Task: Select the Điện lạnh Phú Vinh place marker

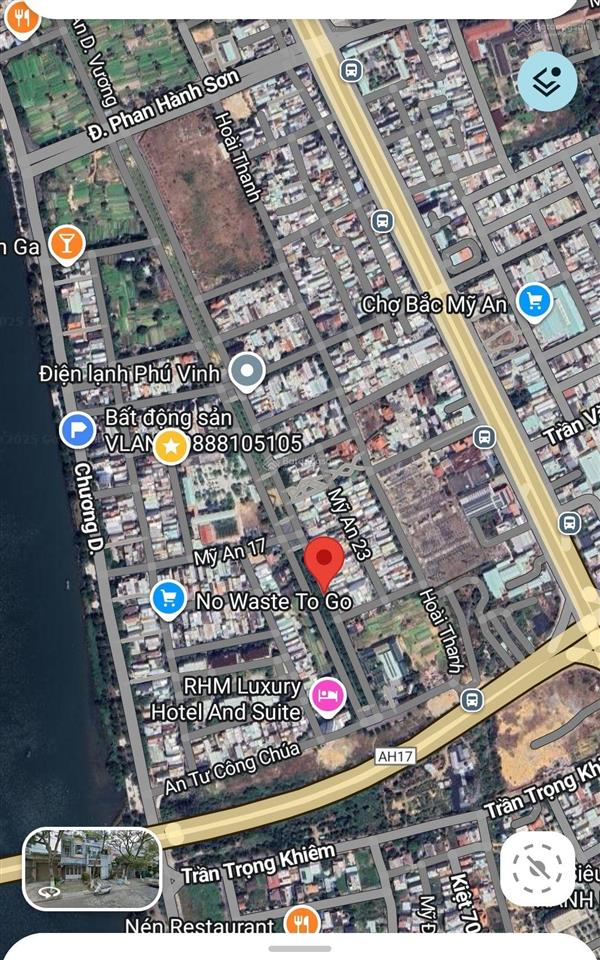Action: (x=246, y=373)
